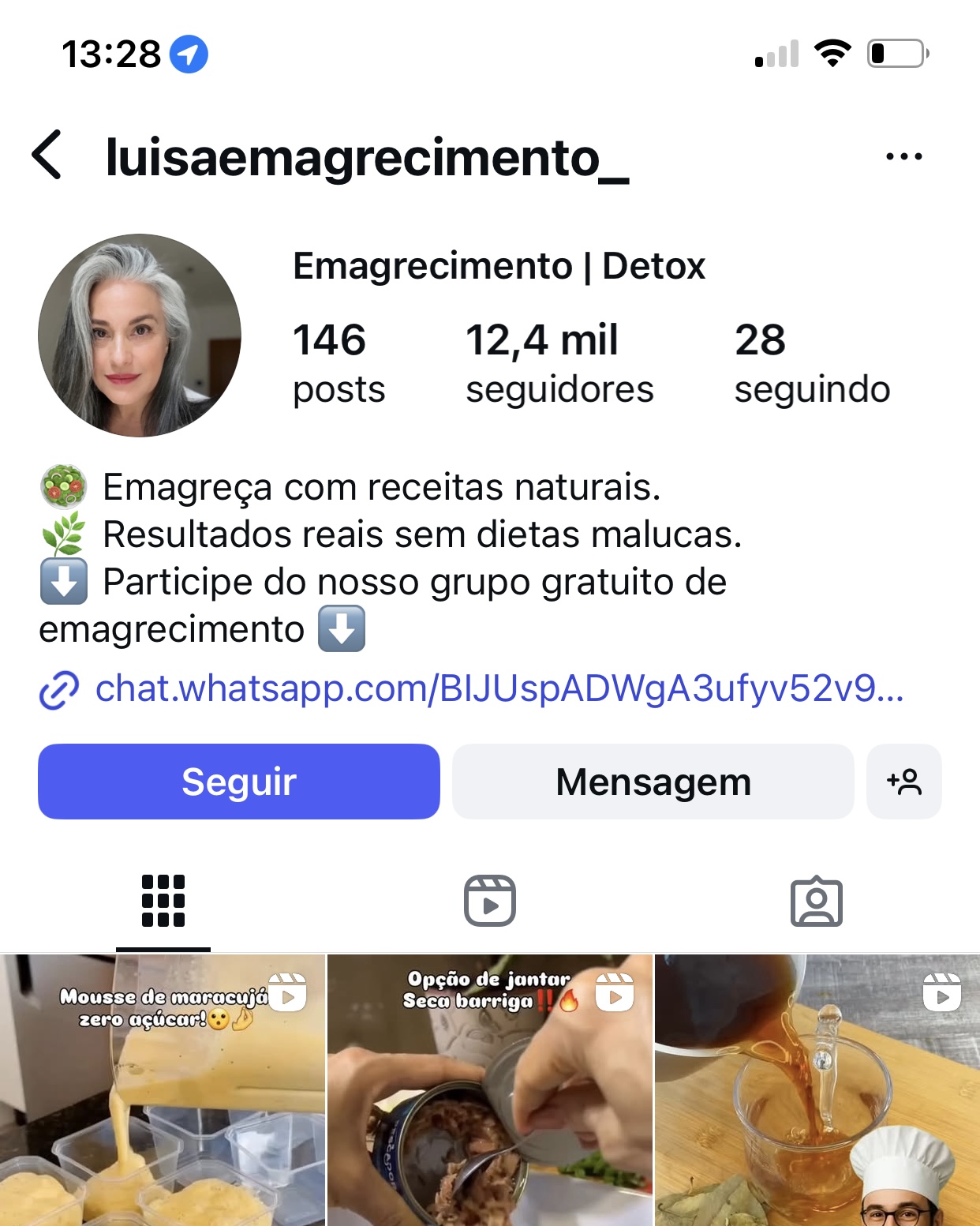Screen dimensions: 980x1226
Task: Open the chat.whatsapp.com group link
Action: pyautogui.click(x=497, y=690)
